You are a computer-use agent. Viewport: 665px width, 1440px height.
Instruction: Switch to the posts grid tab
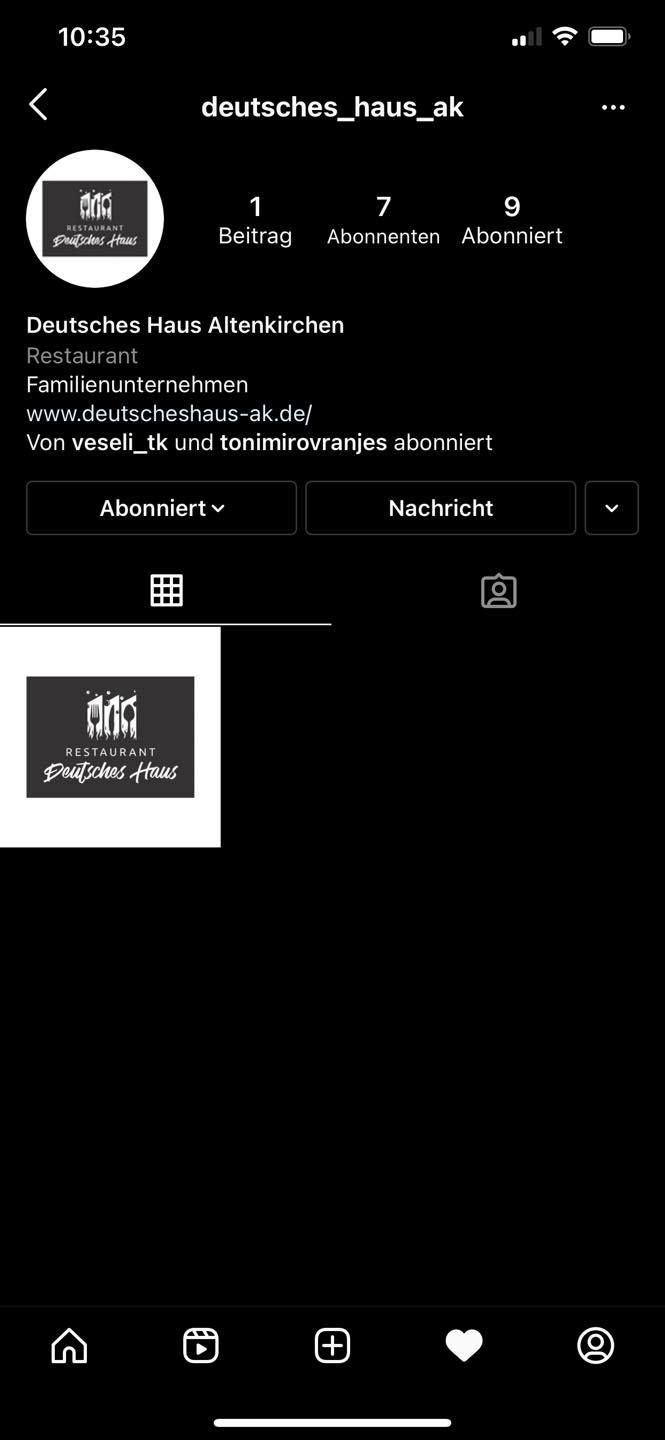(166, 591)
